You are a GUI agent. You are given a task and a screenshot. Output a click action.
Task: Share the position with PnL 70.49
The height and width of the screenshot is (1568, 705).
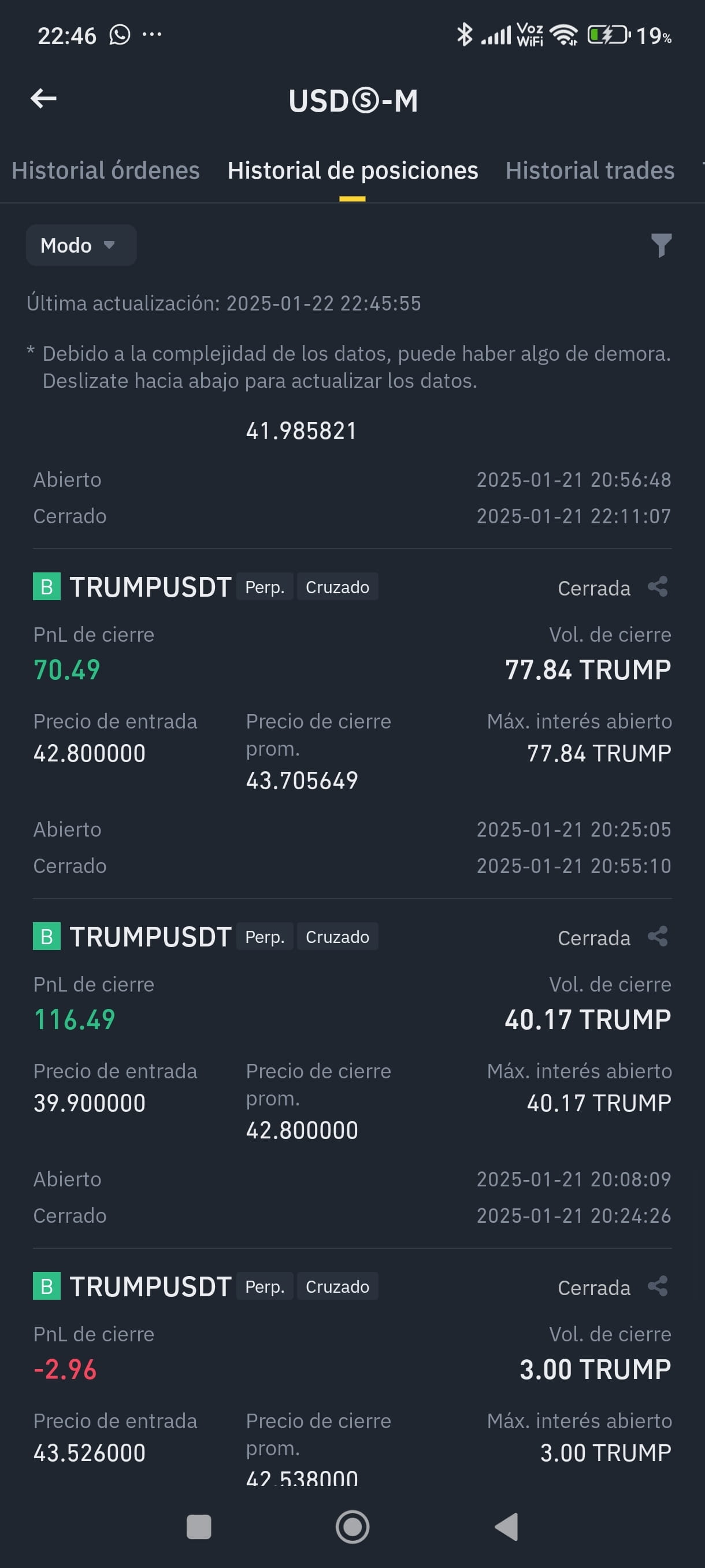[x=658, y=587]
